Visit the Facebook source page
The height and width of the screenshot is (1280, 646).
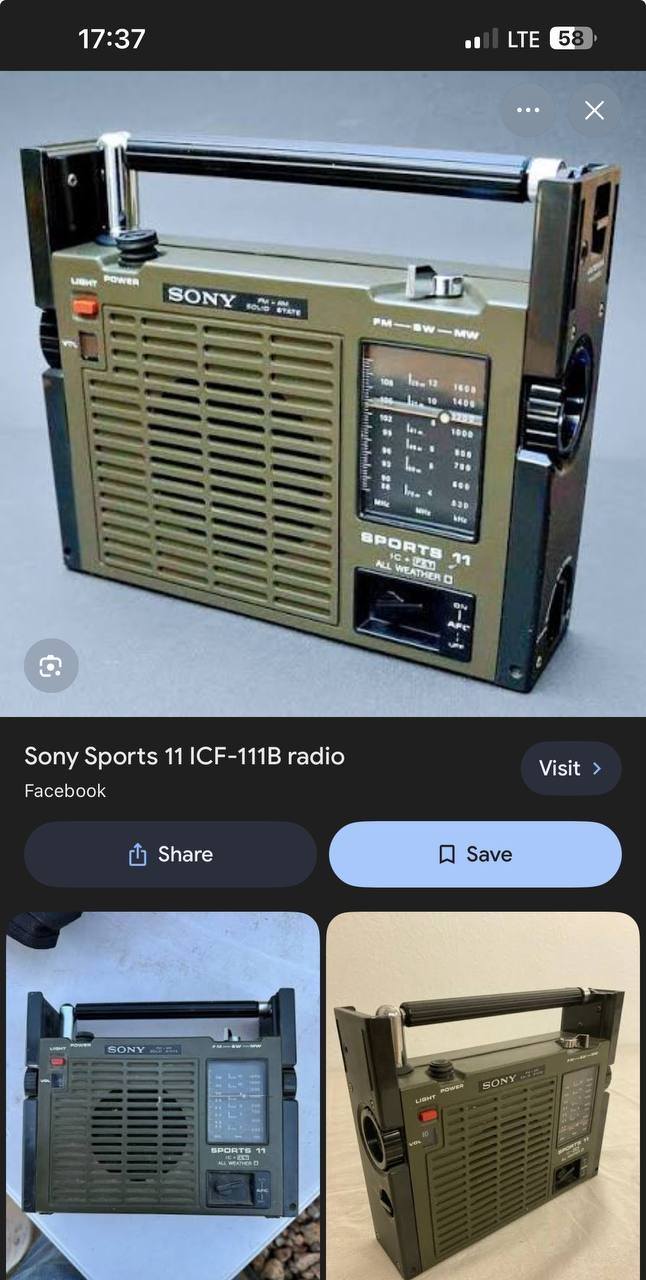570,768
